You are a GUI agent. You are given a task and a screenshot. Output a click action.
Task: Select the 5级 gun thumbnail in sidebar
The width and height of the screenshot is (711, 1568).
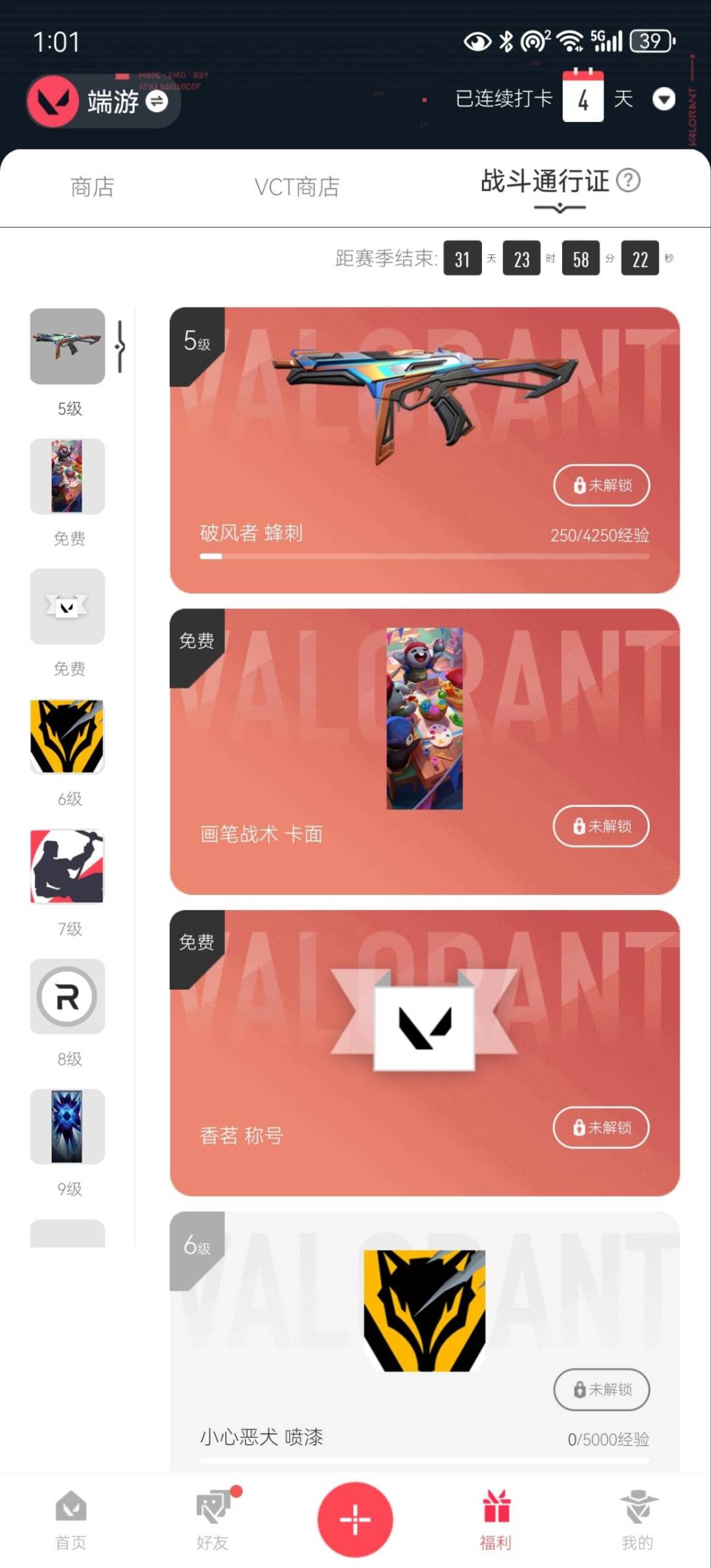[x=67, y=346]
